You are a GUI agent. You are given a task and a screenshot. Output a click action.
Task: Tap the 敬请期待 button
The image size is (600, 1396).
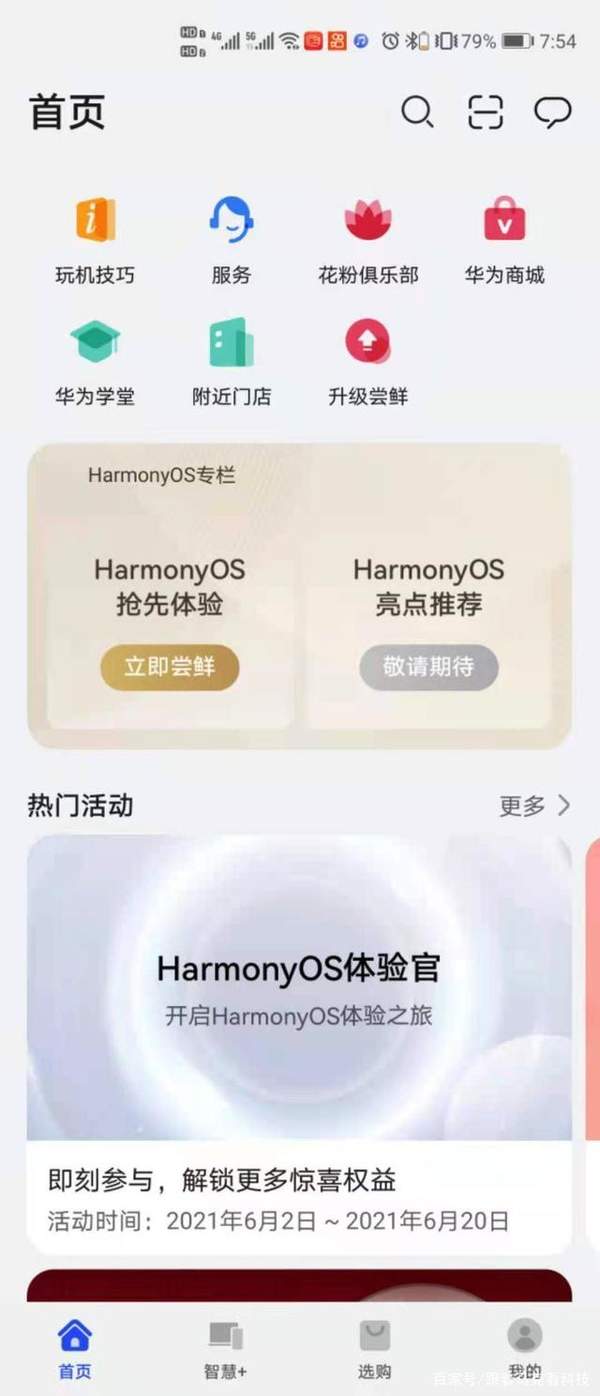(428, 666)
